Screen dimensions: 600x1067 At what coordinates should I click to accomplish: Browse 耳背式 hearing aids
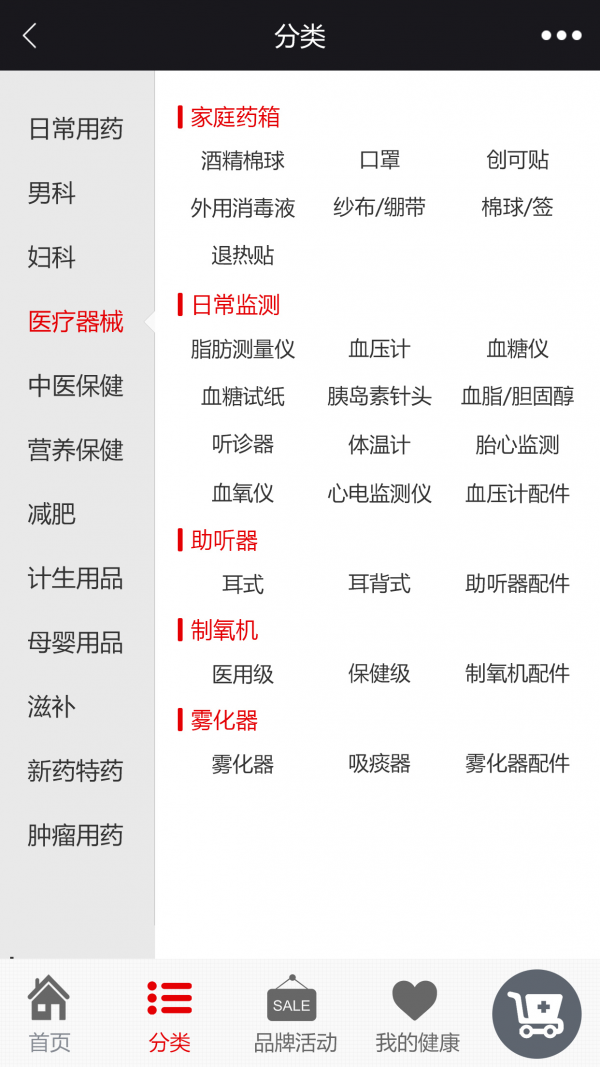click(380, 584)
